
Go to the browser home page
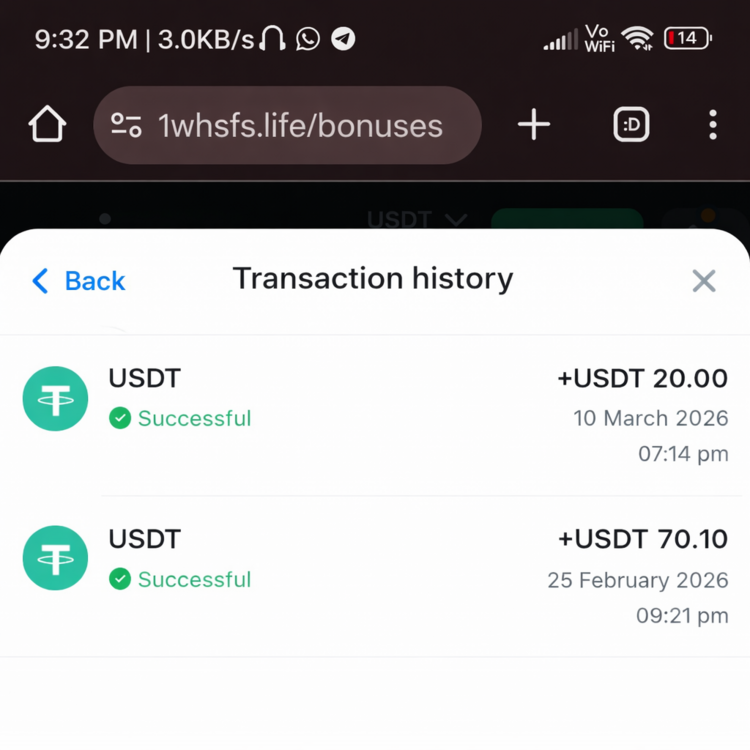click(x=47, y=125)
